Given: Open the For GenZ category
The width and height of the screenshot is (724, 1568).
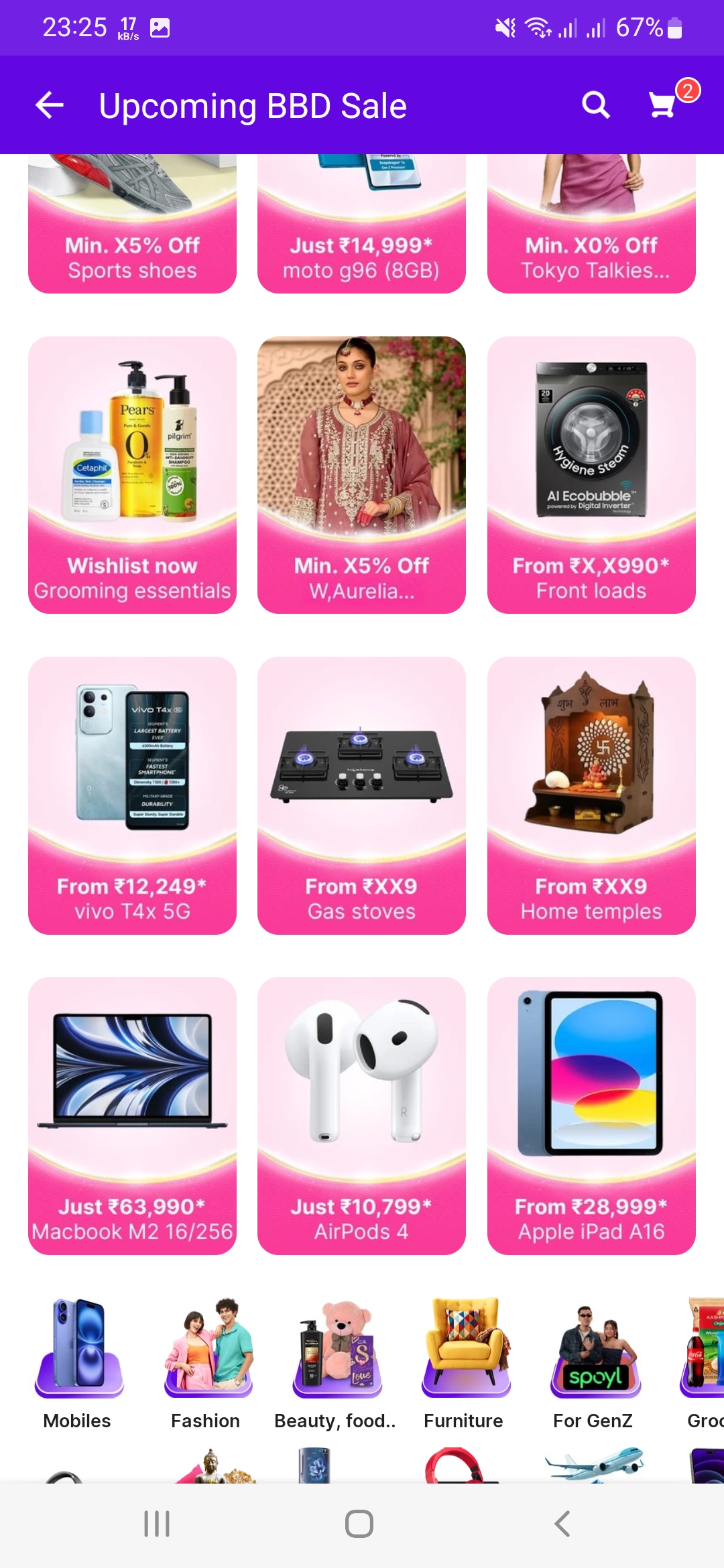Looking at the screenshot, I should pos(593,1363).
